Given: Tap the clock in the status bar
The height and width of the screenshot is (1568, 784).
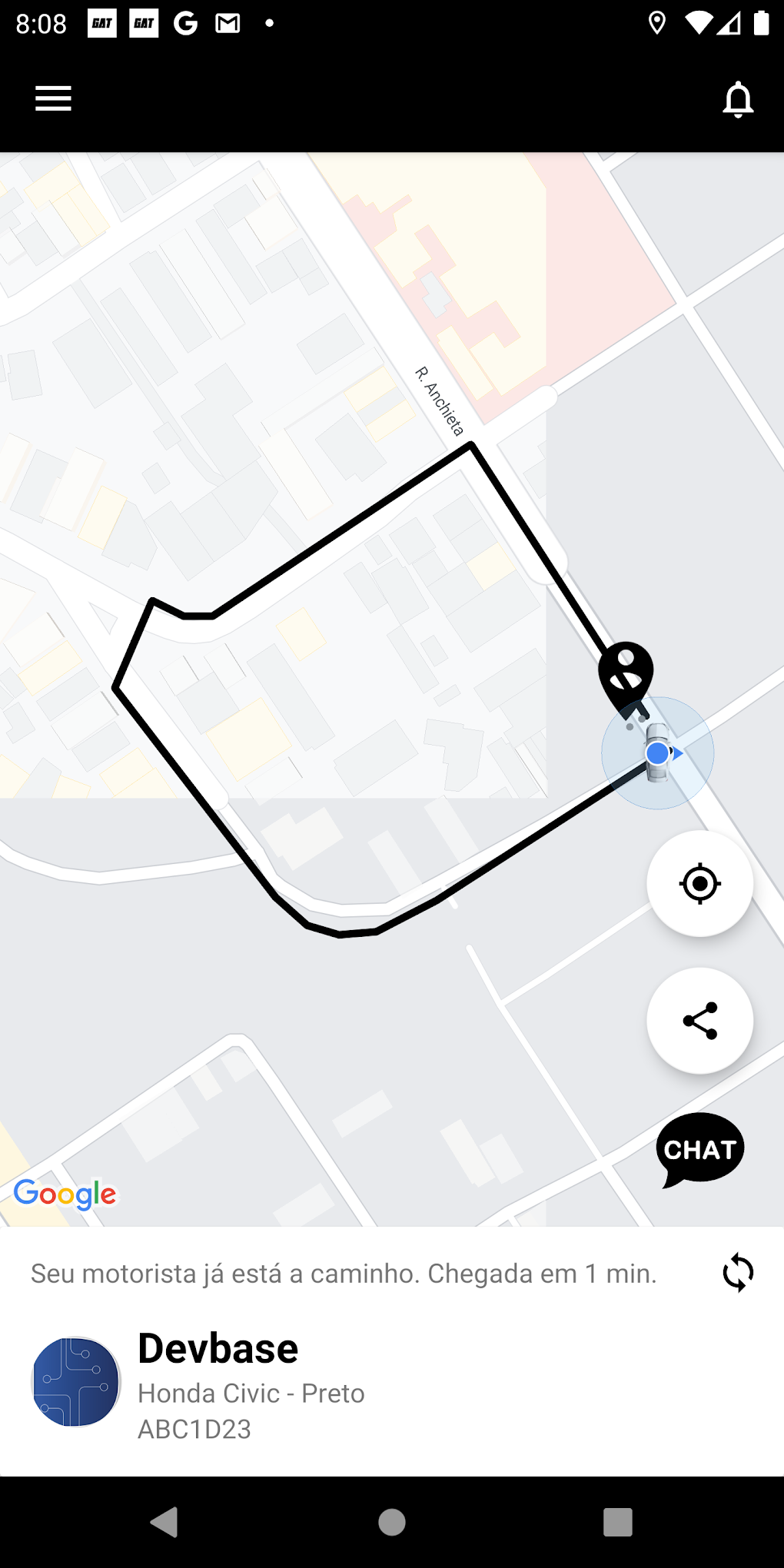Looking at the screenshot, I should click(42, 23).
